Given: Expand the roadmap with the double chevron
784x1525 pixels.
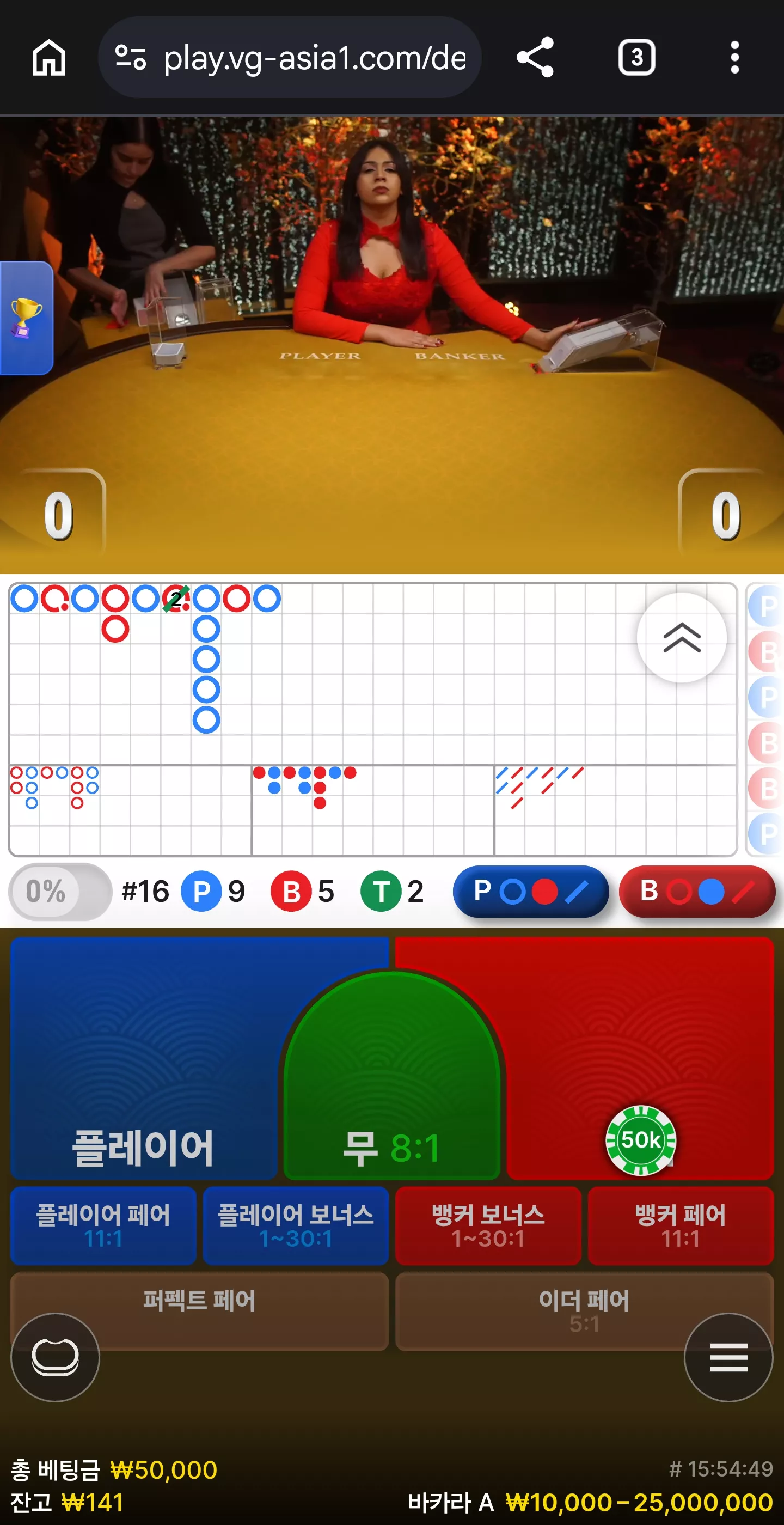Looking at the screenshot, I should click(x=682, y=638).
